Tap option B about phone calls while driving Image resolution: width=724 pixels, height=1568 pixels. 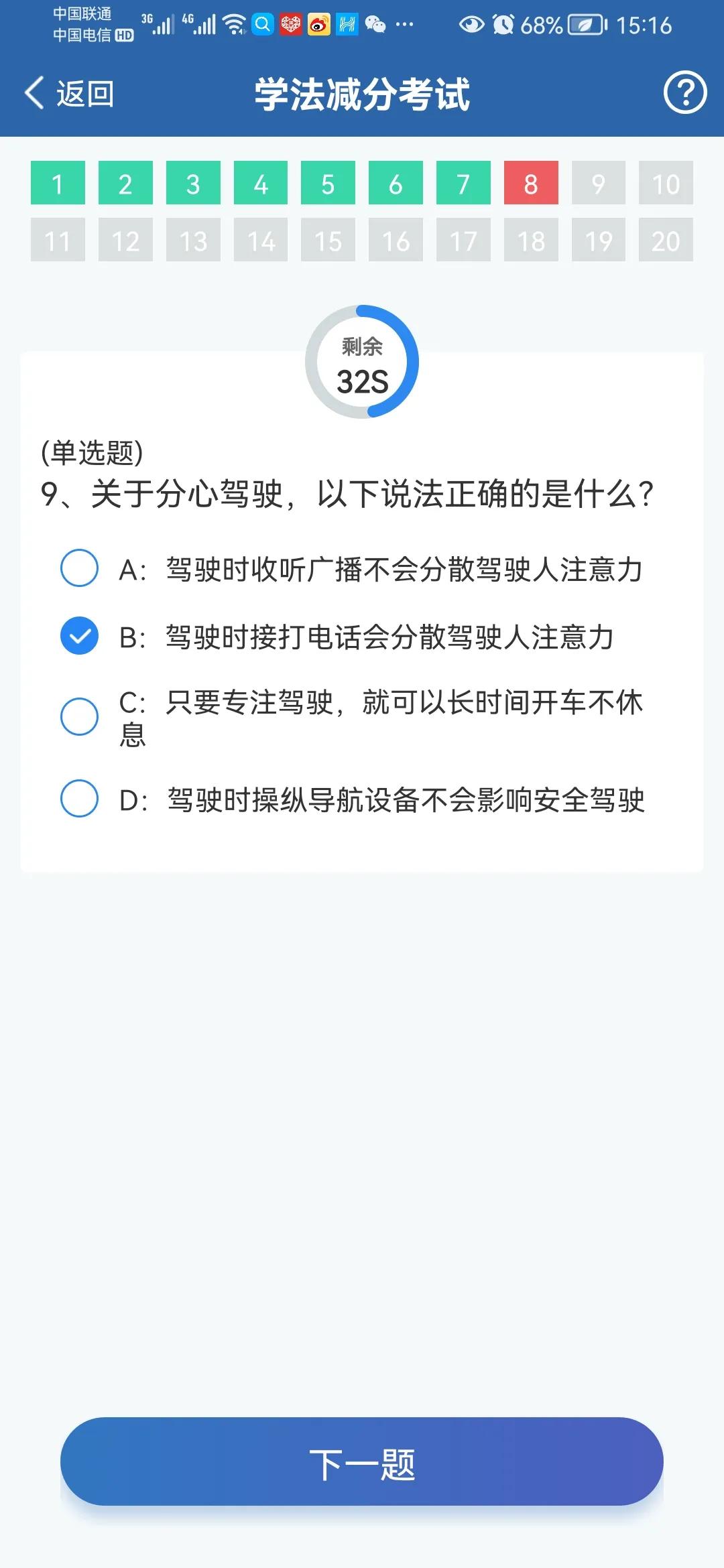(337, 637)
